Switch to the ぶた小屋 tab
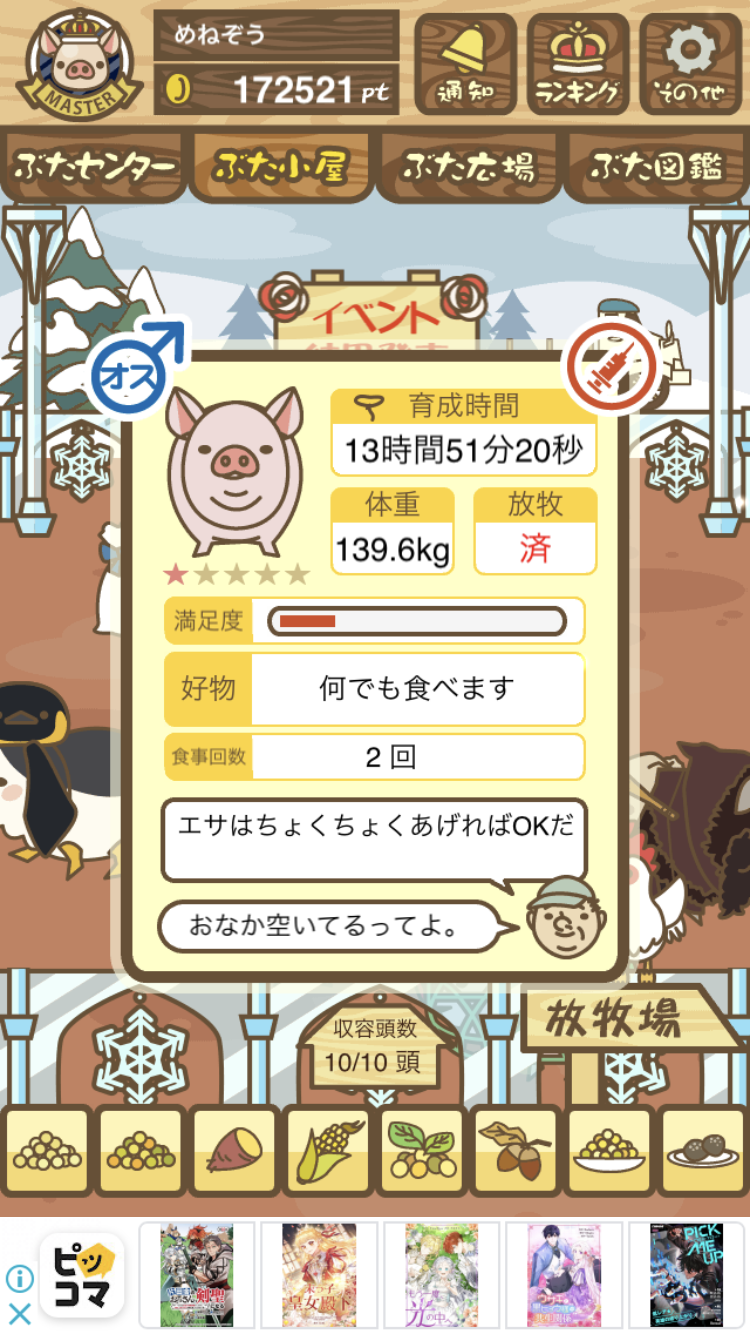The width and height of the screenshot is (750, 1334). click(281, 166)
